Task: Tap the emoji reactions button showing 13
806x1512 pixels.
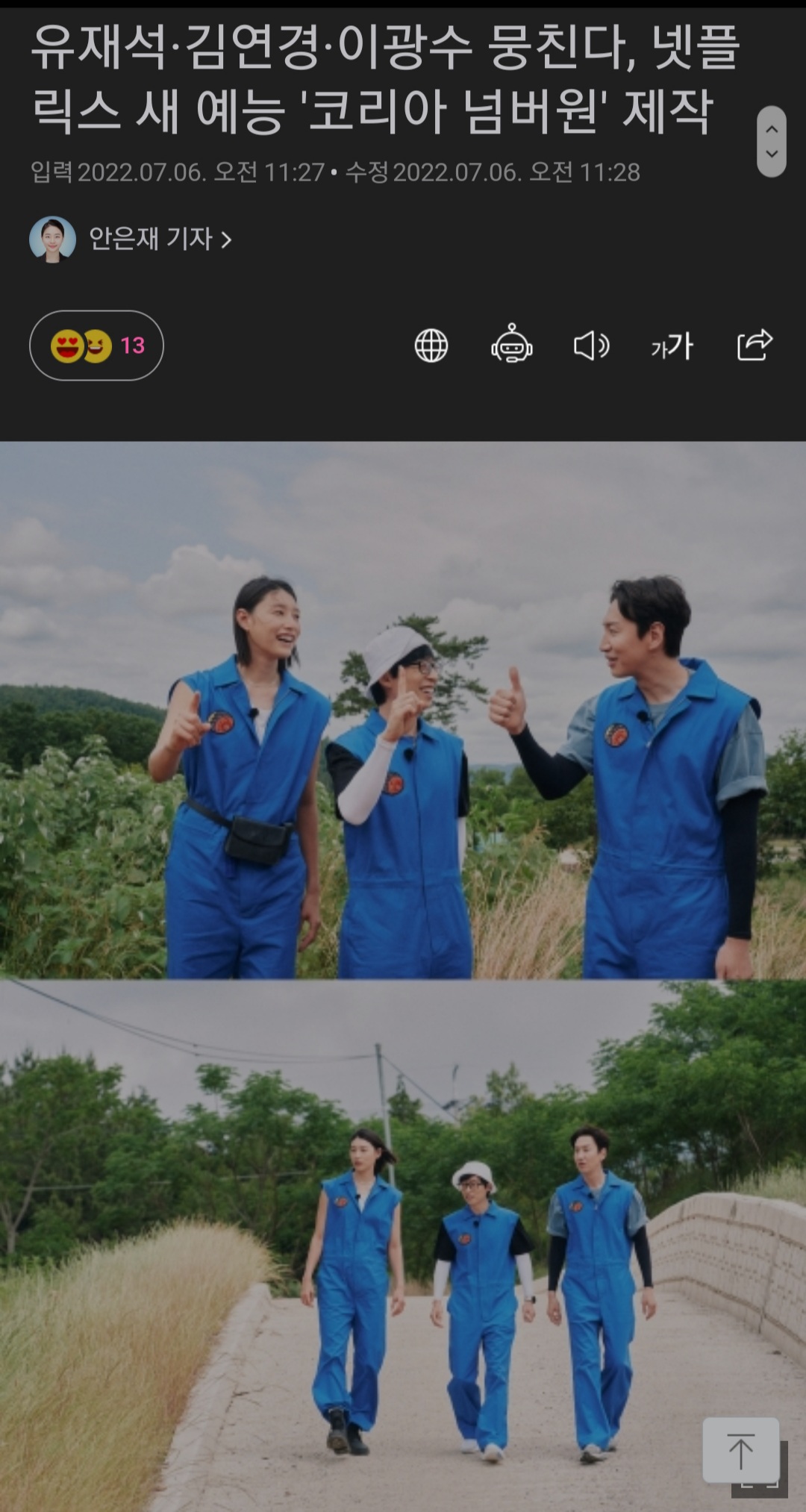Action: pyautogui.click(x=96, y=346)
